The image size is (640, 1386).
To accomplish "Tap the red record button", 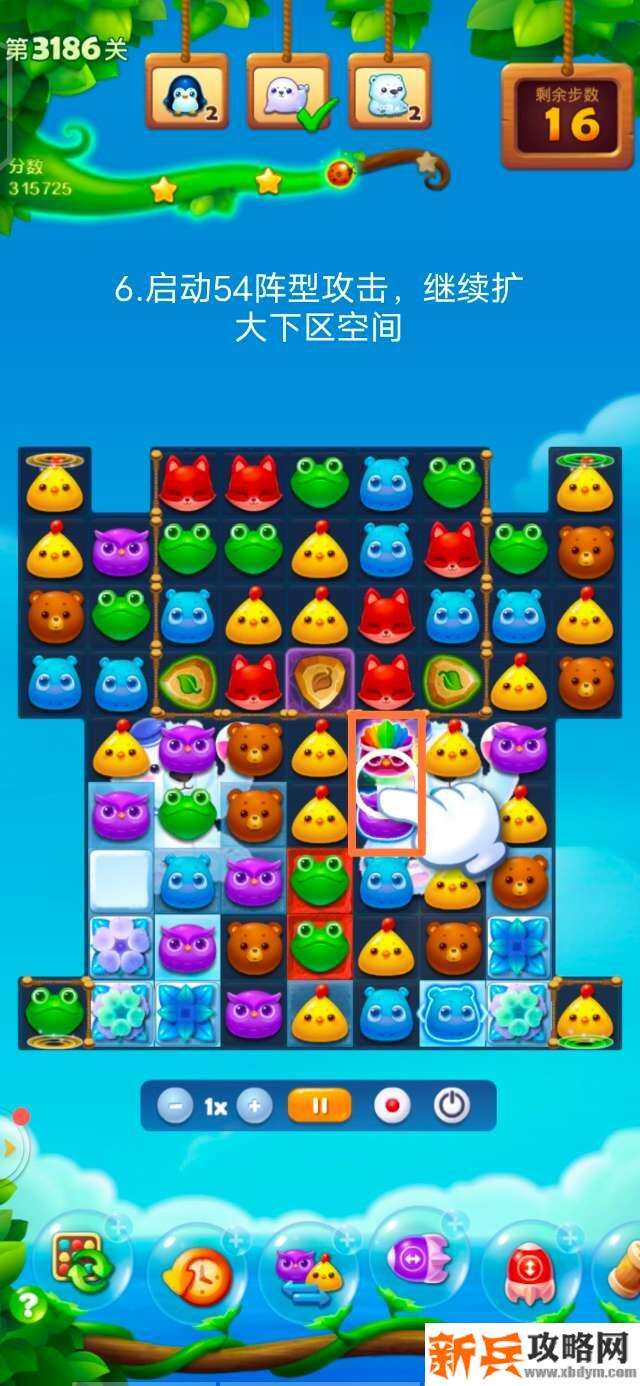I will 392,1107.
